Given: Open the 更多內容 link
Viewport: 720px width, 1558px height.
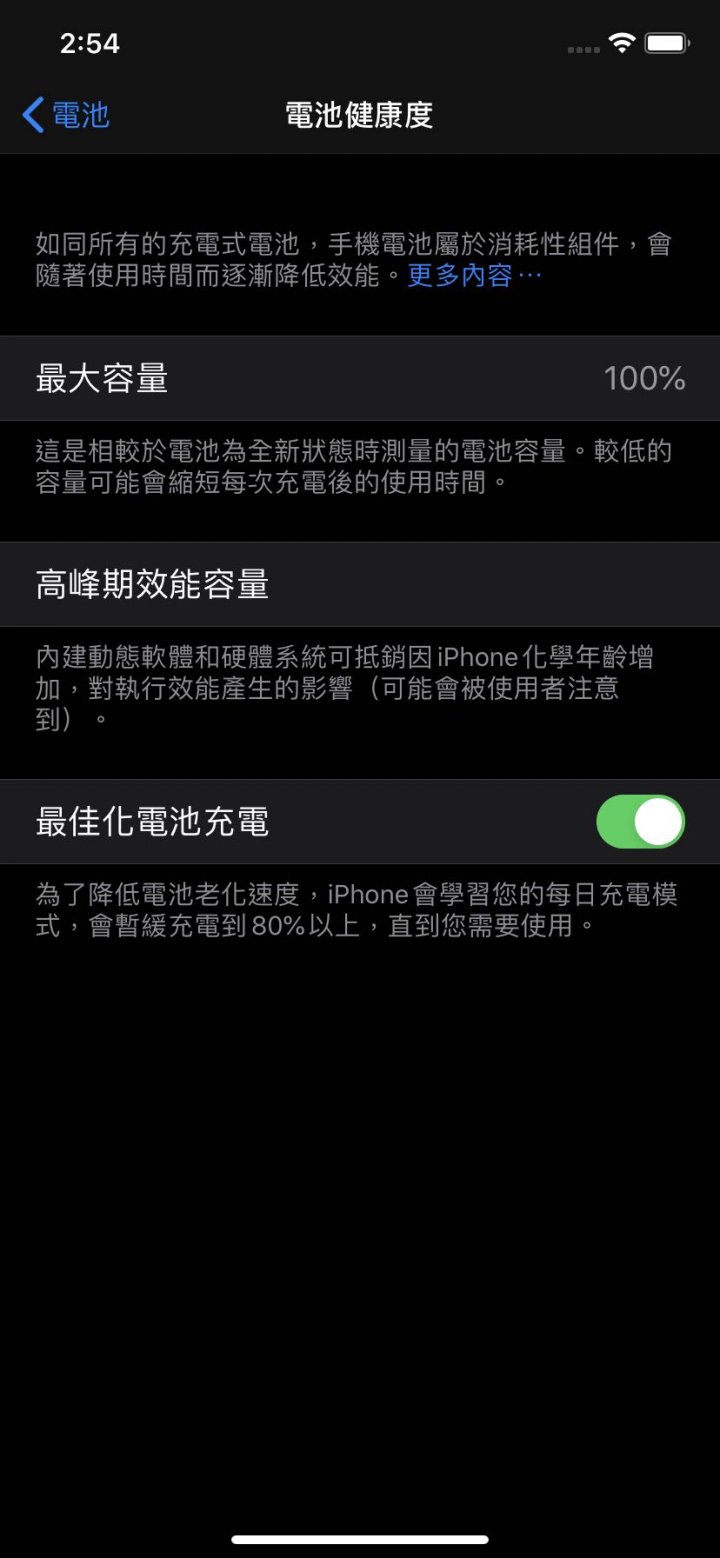Looking at the screenshot, I should (474, 275).
